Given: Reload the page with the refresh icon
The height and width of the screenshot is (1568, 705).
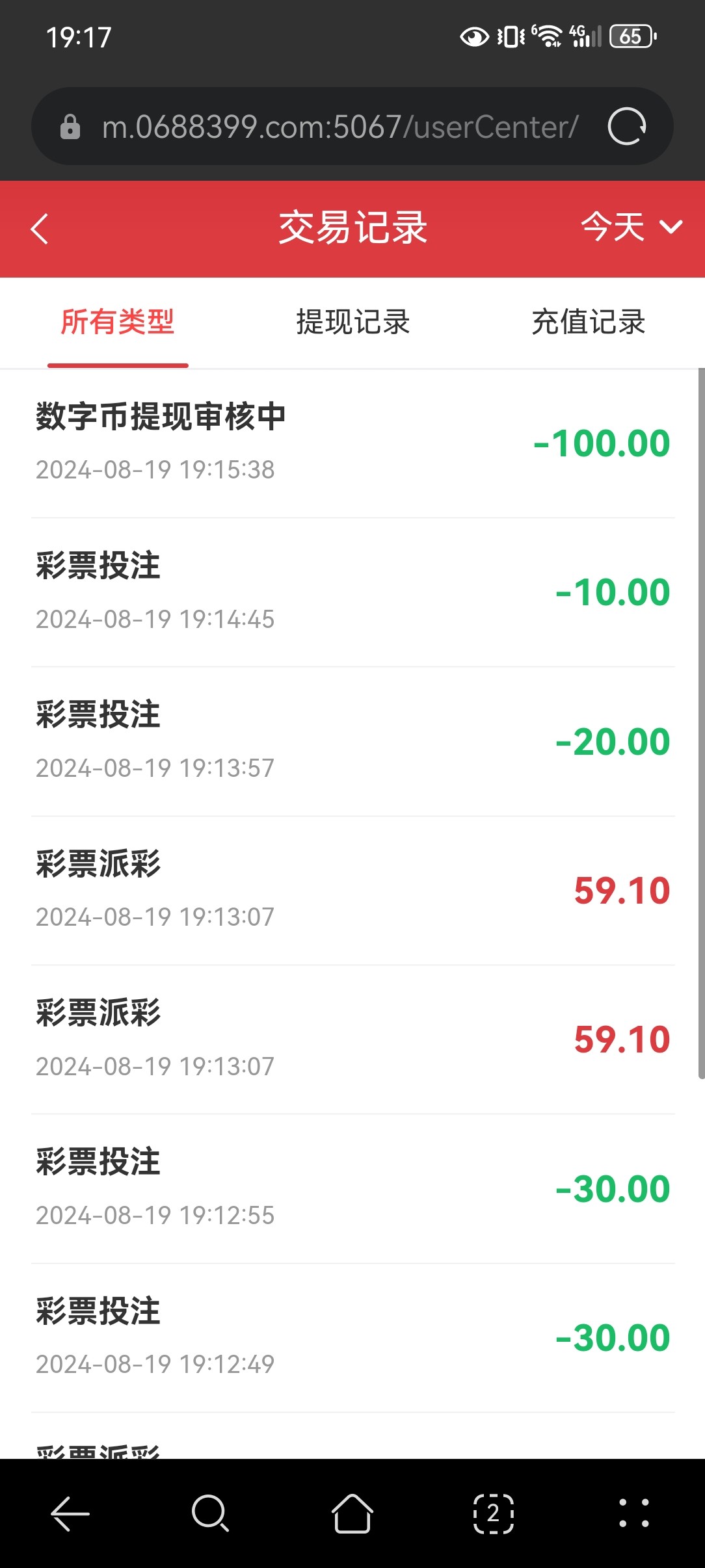Looking at the screenshot, I should 626,126.
